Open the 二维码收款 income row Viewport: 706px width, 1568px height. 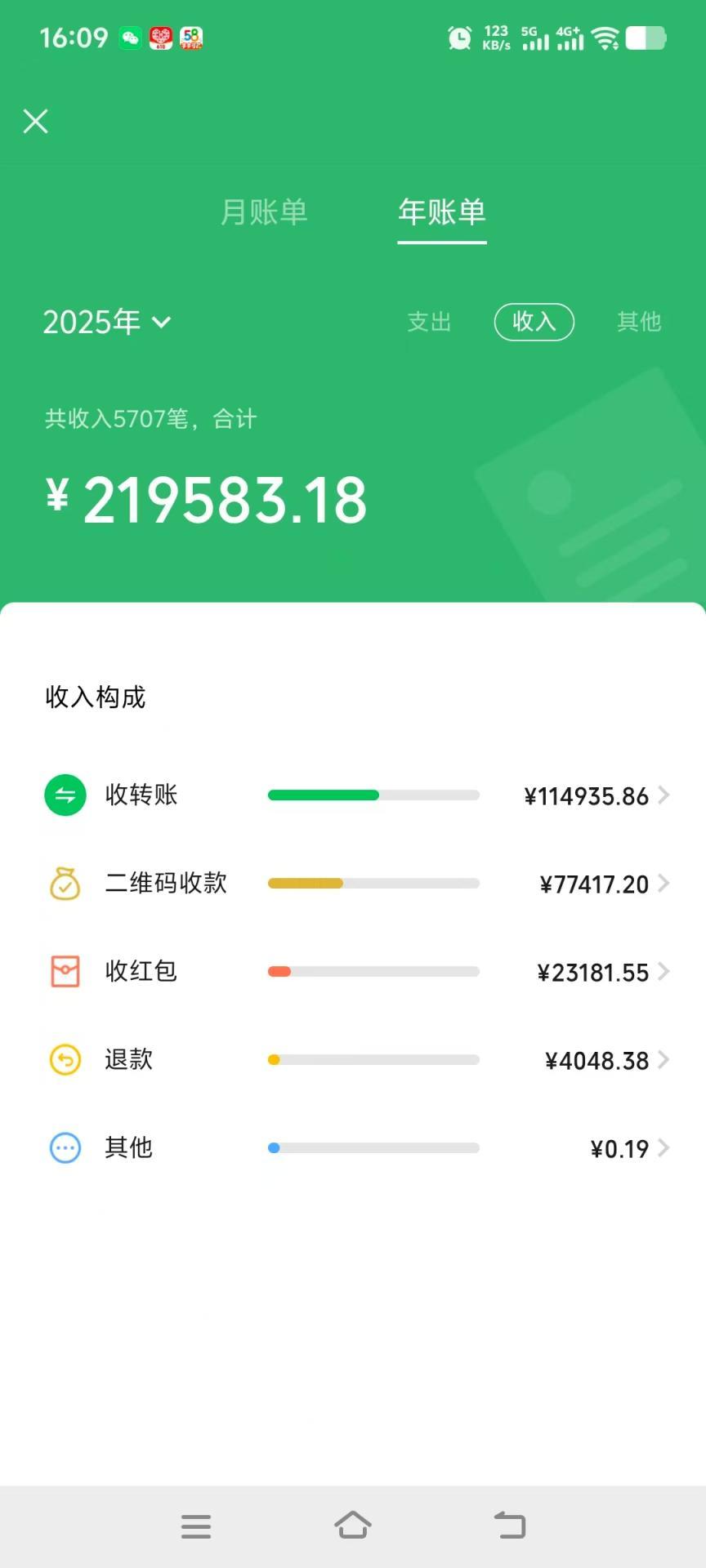coord(356,884)
